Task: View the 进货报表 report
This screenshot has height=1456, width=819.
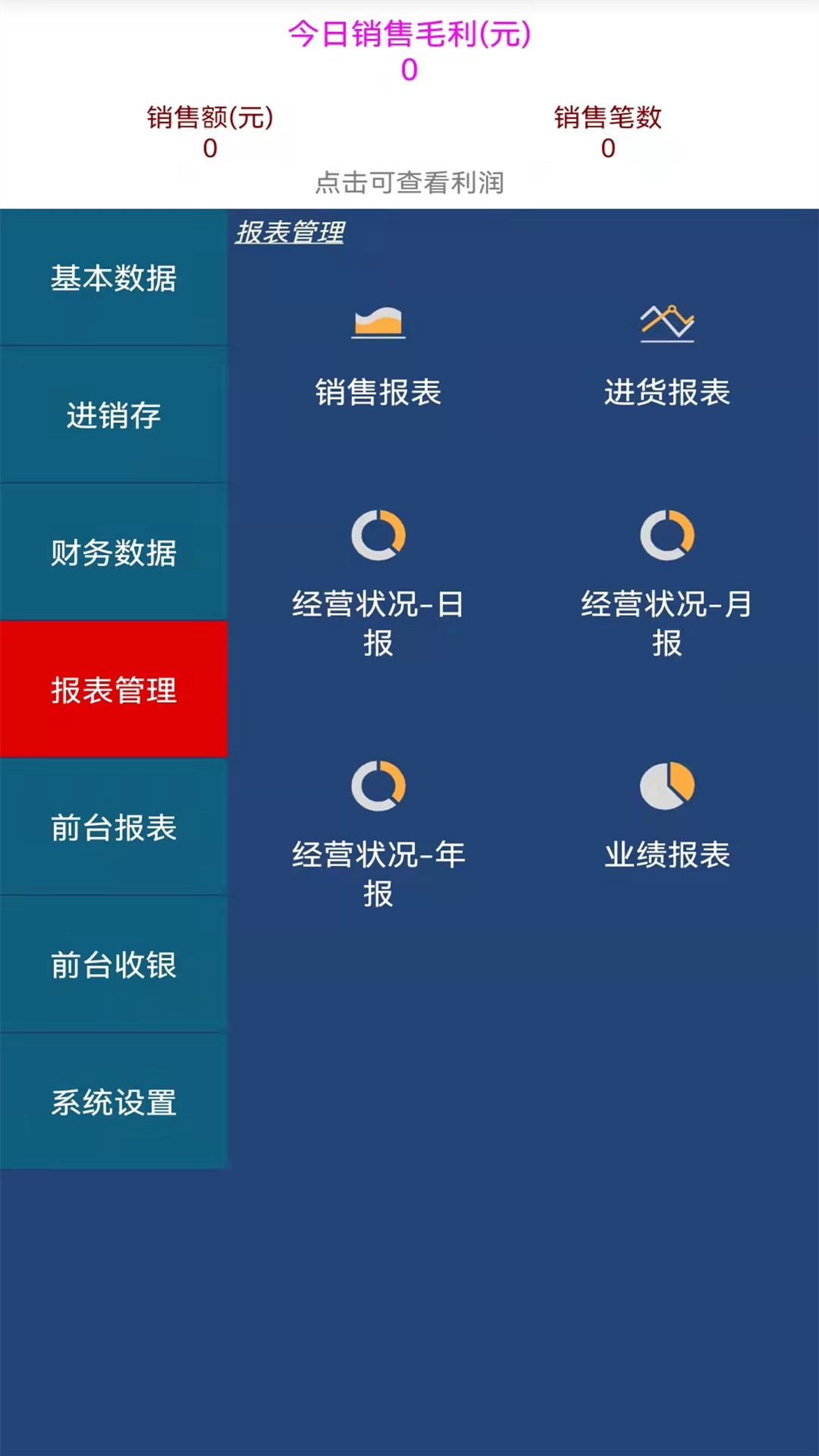Action: tap(667, 356)
